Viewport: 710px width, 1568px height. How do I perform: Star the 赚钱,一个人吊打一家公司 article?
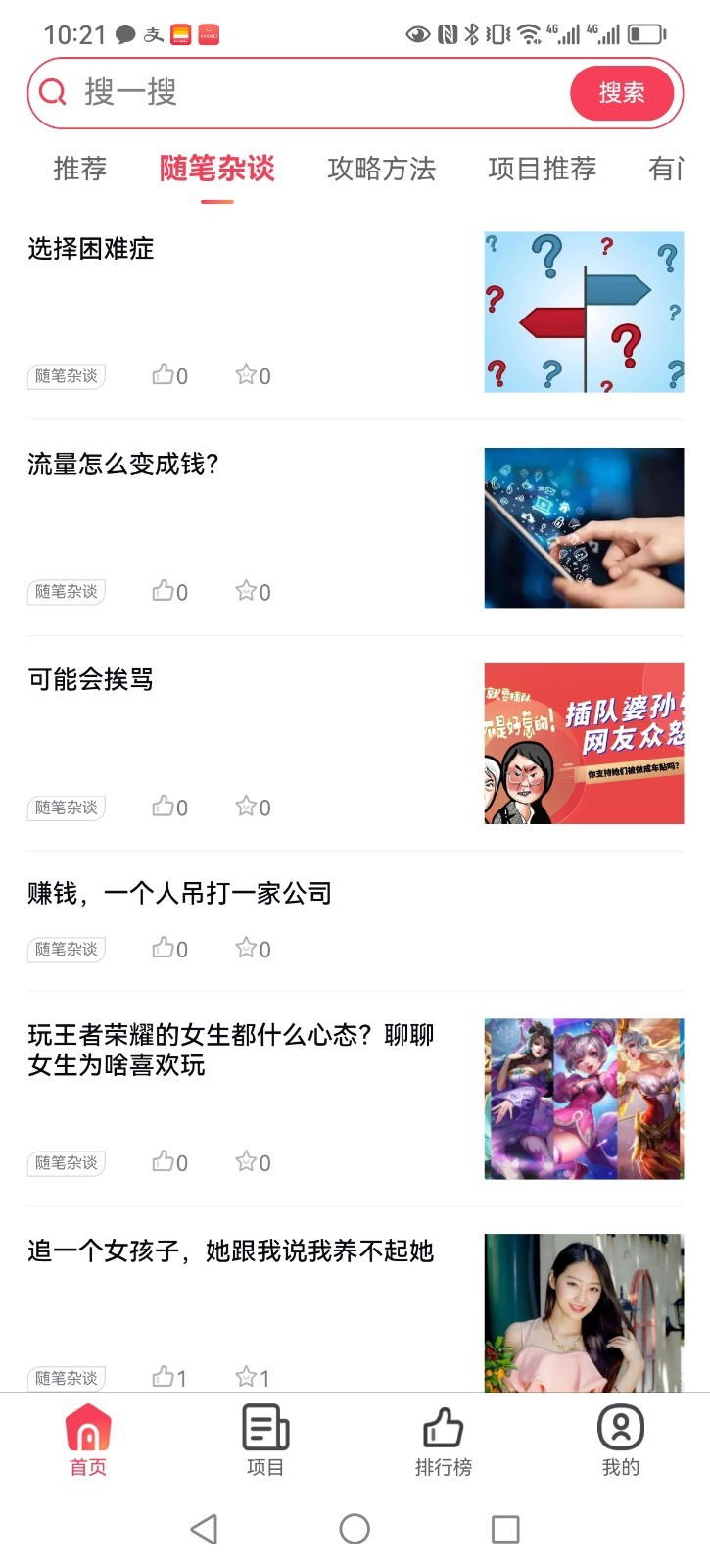[x=252, y=949]
